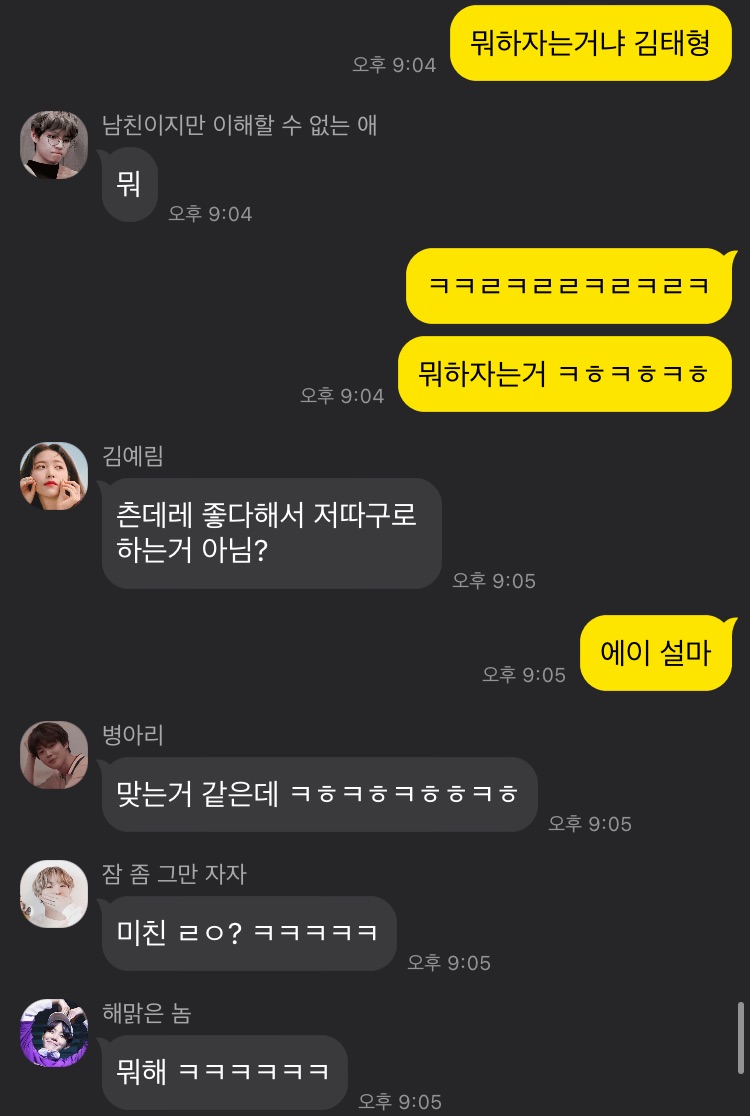Open profile picture of 남친이지만 이해할 수 없는 애
Viewport: 750px width, 1116px height.
54,145
